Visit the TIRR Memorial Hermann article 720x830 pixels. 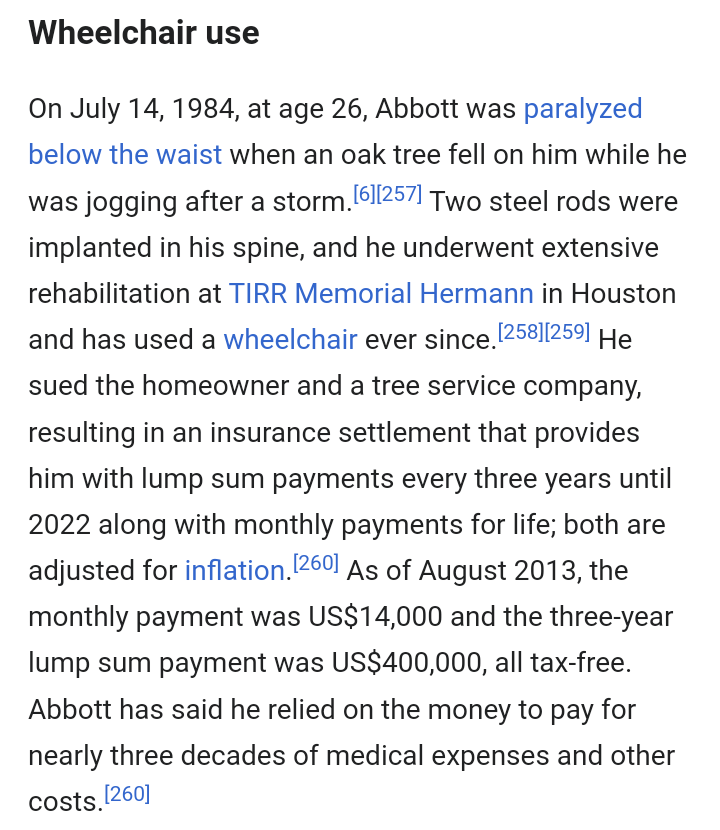(381, 294)
